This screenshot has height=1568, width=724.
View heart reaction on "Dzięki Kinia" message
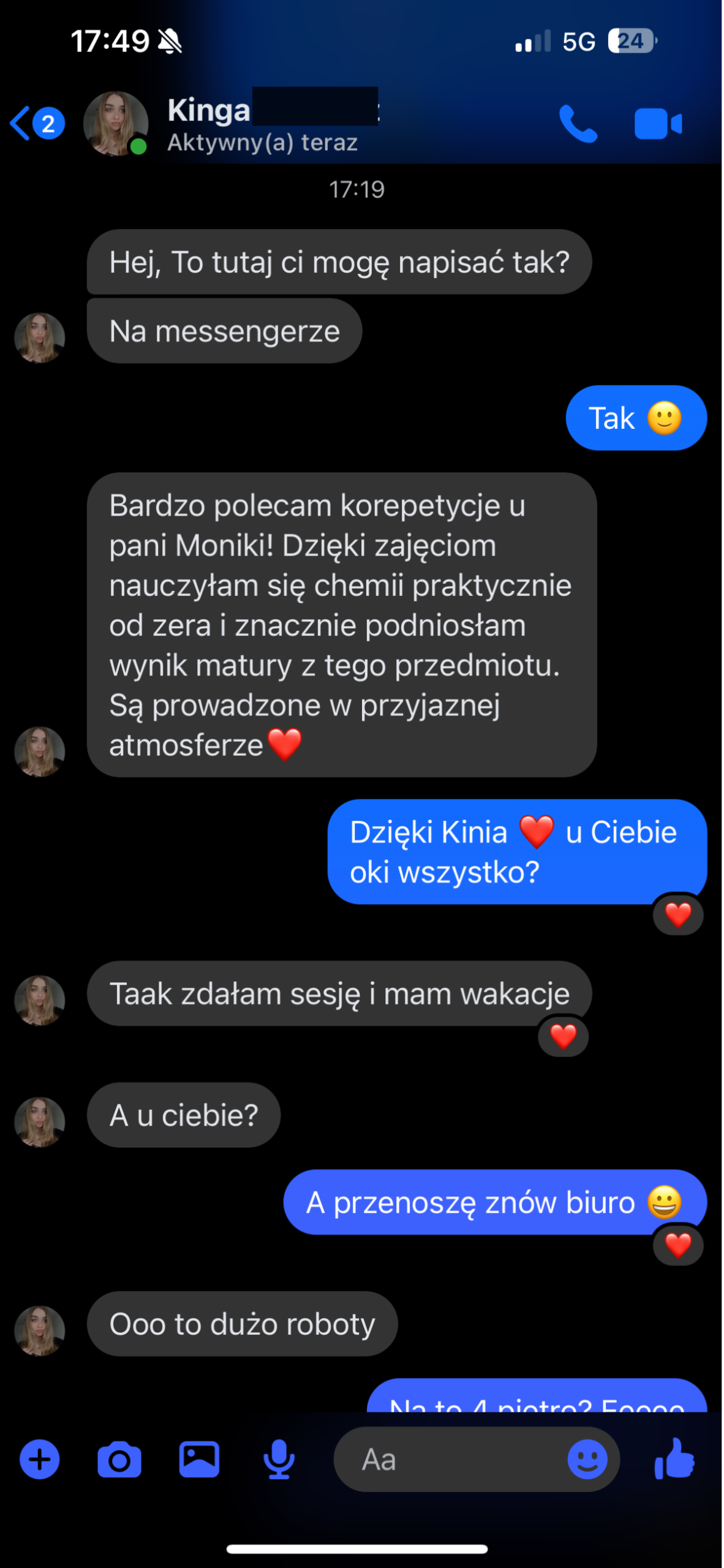(x=678, y=915)
